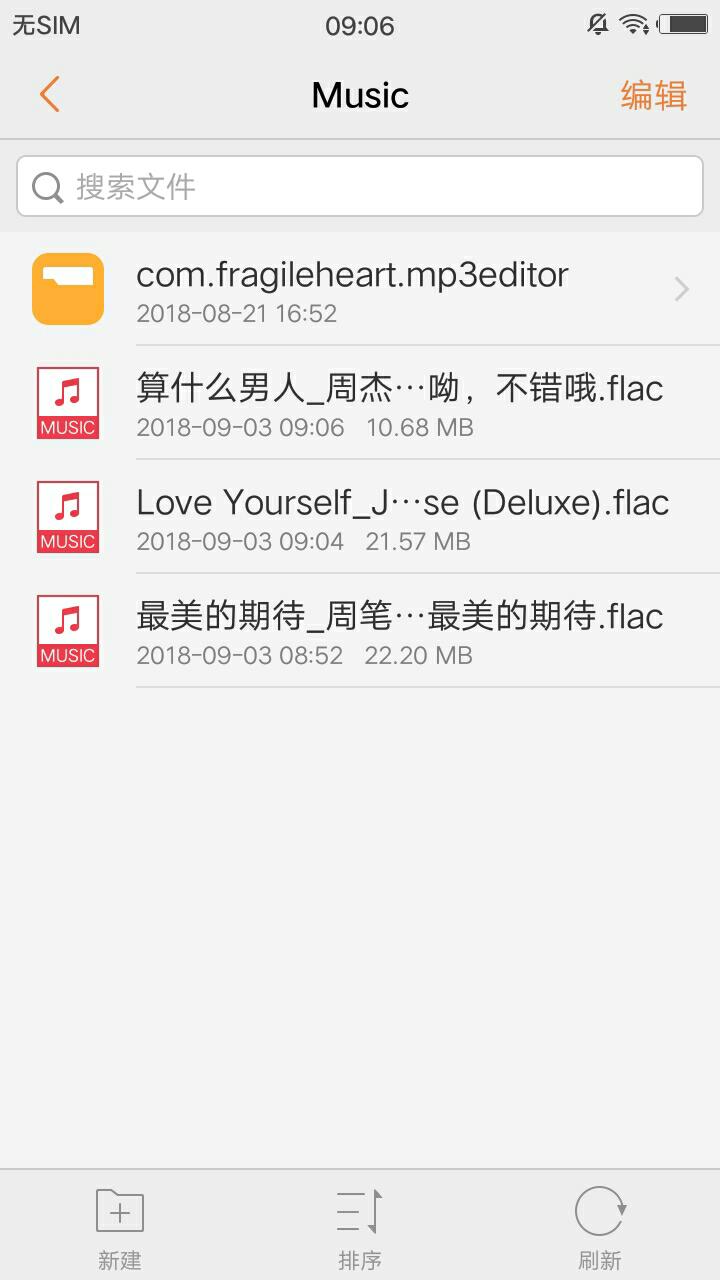Screen dimensions: 720x1280
Task: Expand the mp3editor folder via its chevron
Action: pos(681,289)
